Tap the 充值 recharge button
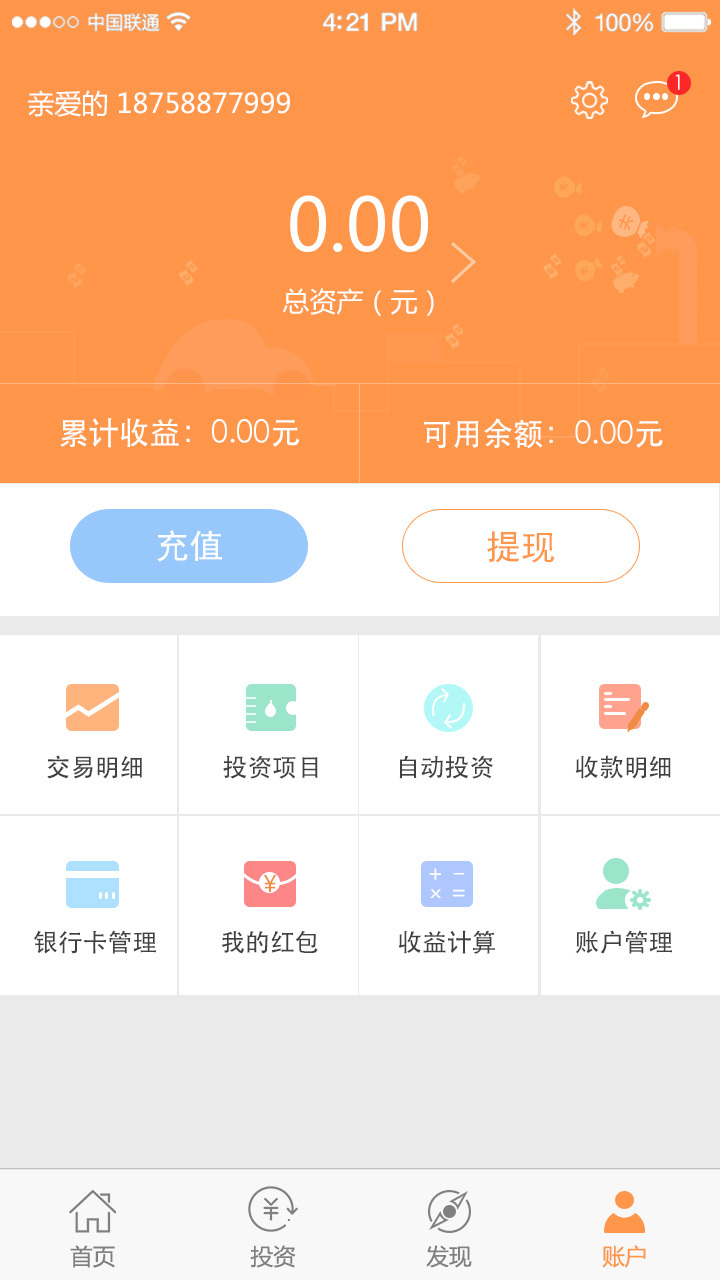This screenshot has width=720, height=1280. [x=189, y=546]
